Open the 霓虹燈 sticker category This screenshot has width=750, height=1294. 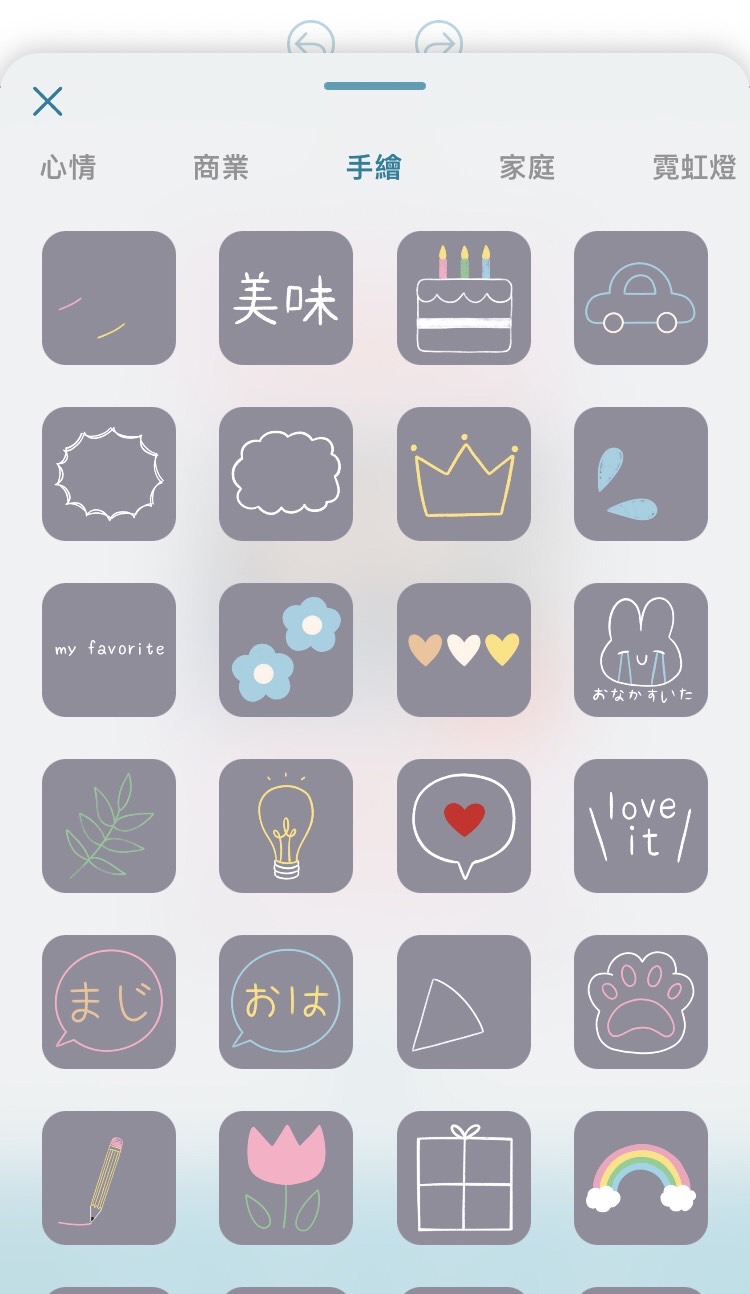click(692, 168)
